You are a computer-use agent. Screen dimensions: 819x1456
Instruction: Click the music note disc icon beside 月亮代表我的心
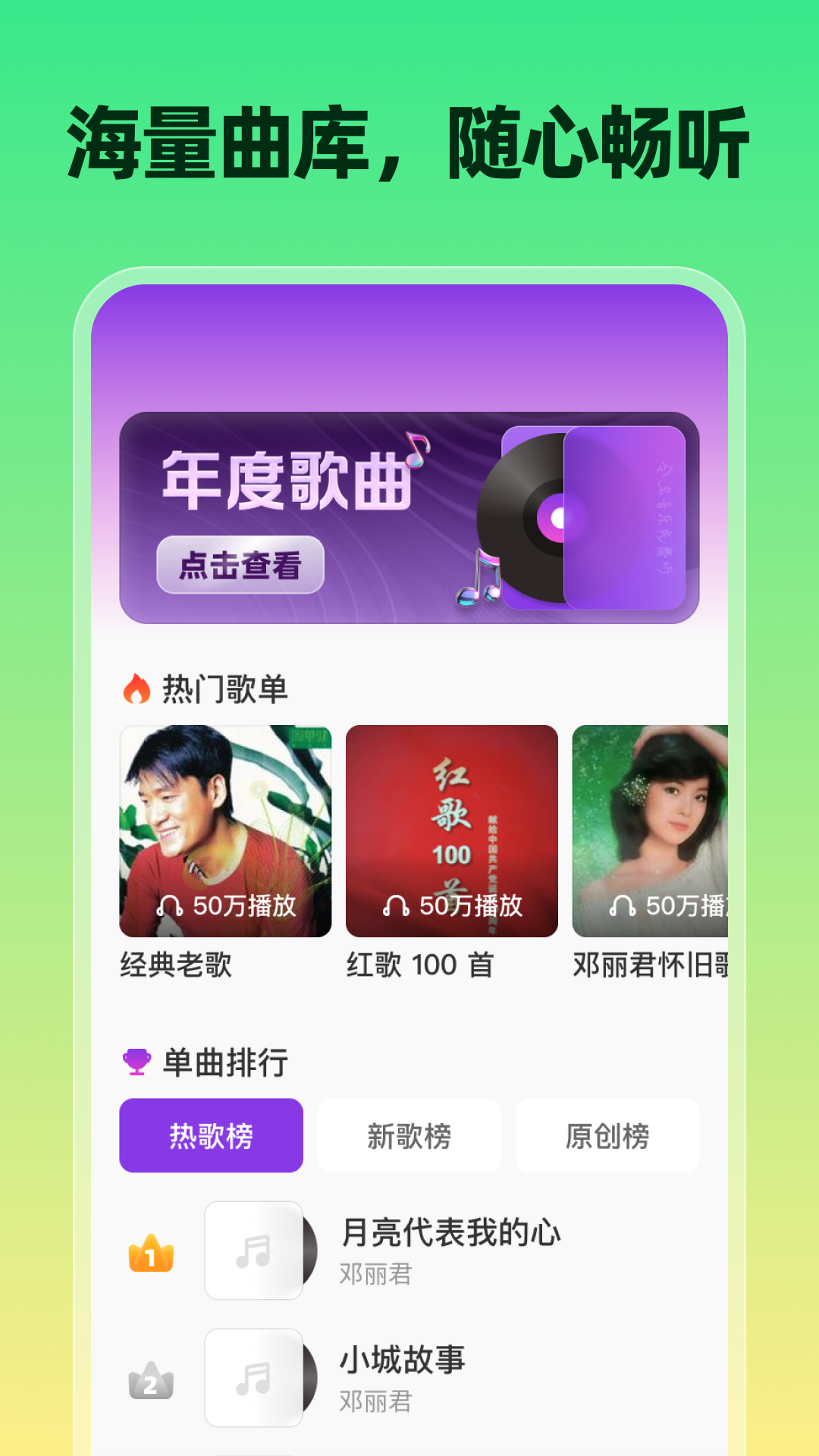[x=256, y=1251]
